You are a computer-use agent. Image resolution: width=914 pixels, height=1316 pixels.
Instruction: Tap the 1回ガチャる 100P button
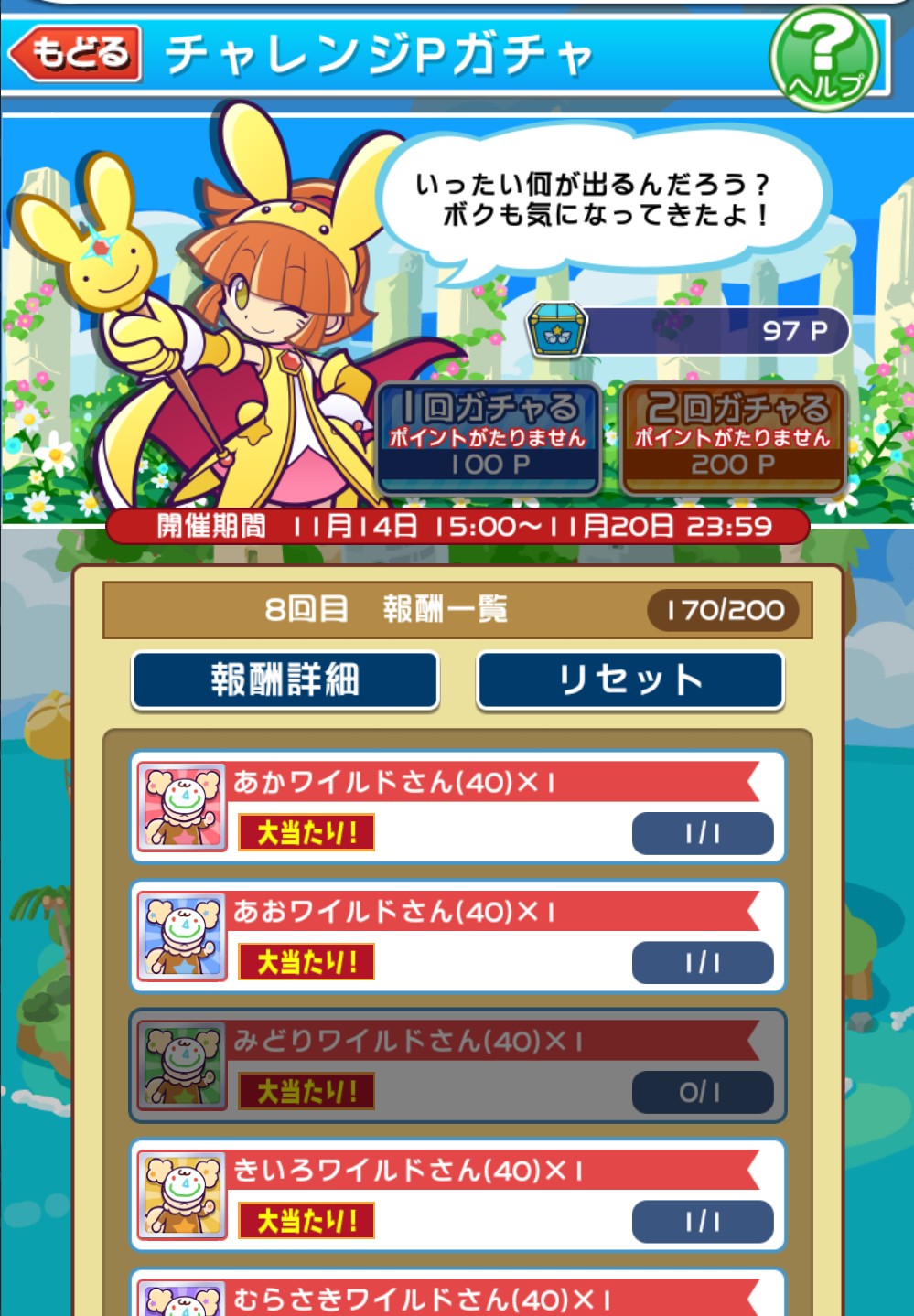488,439
